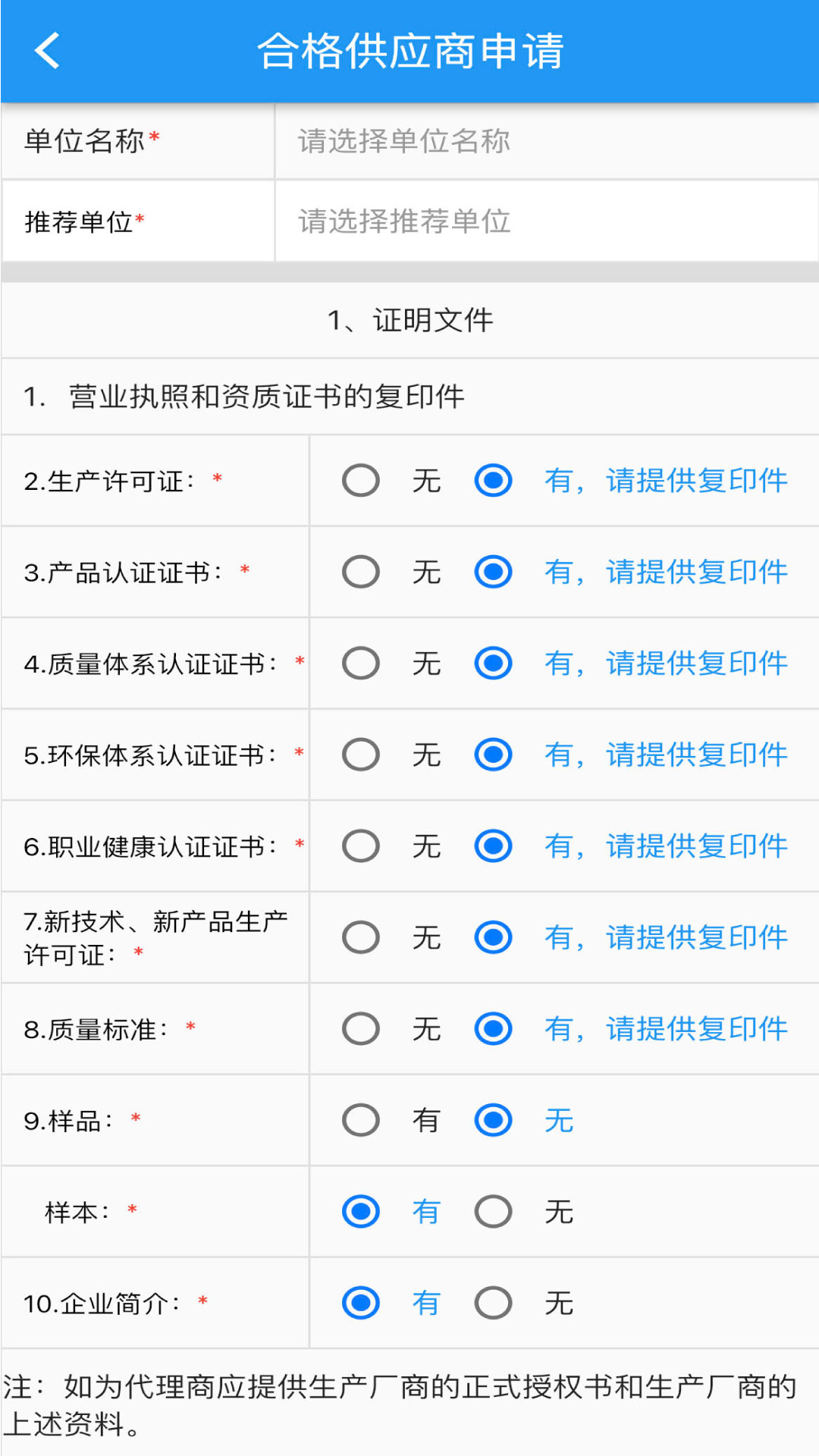The image size is (819, 1456).
Task: Select 无 for 企业简介
Action: click(493, 1302)
